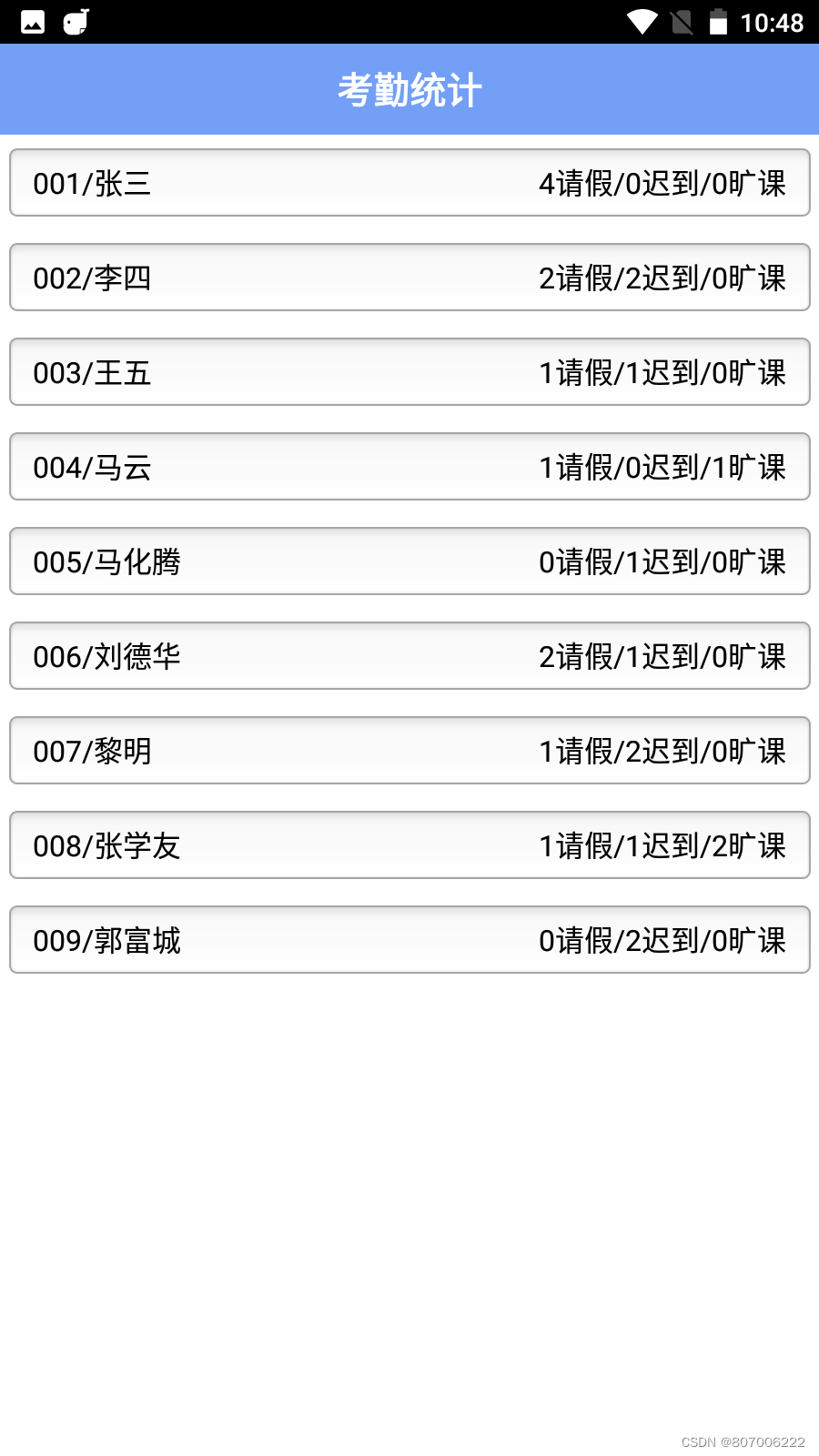Open attendance record for 001/张三

click(409, 183)
